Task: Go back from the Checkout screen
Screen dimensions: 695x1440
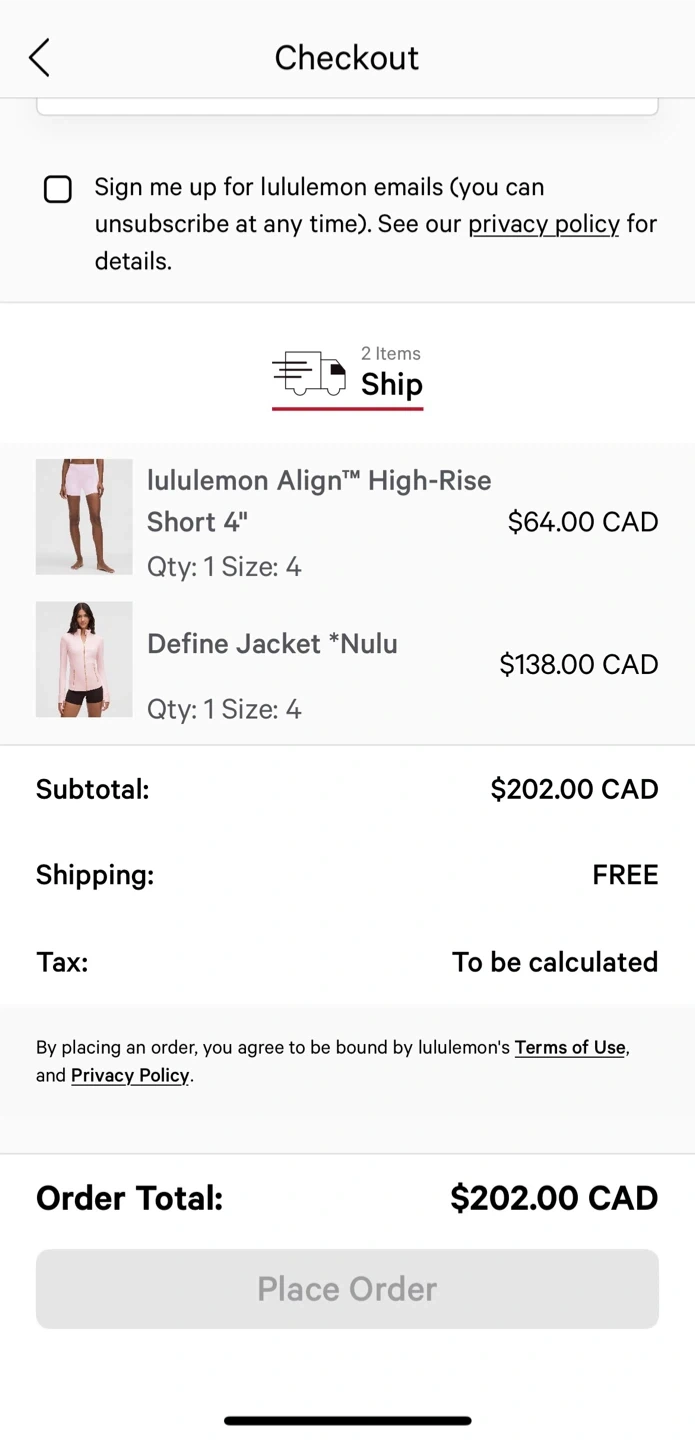Action: [40, 58]
